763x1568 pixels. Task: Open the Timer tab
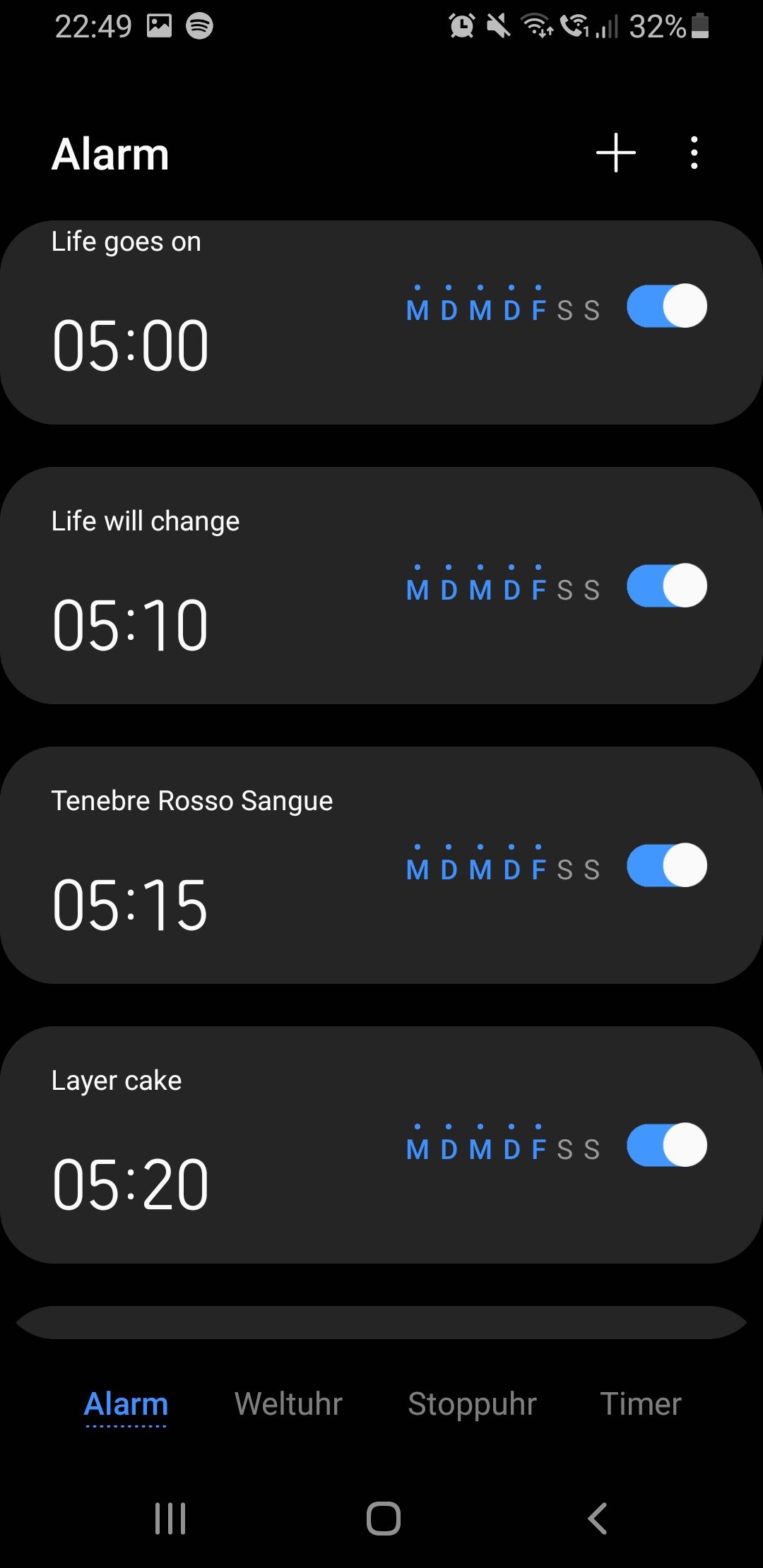pos(640,1403)
